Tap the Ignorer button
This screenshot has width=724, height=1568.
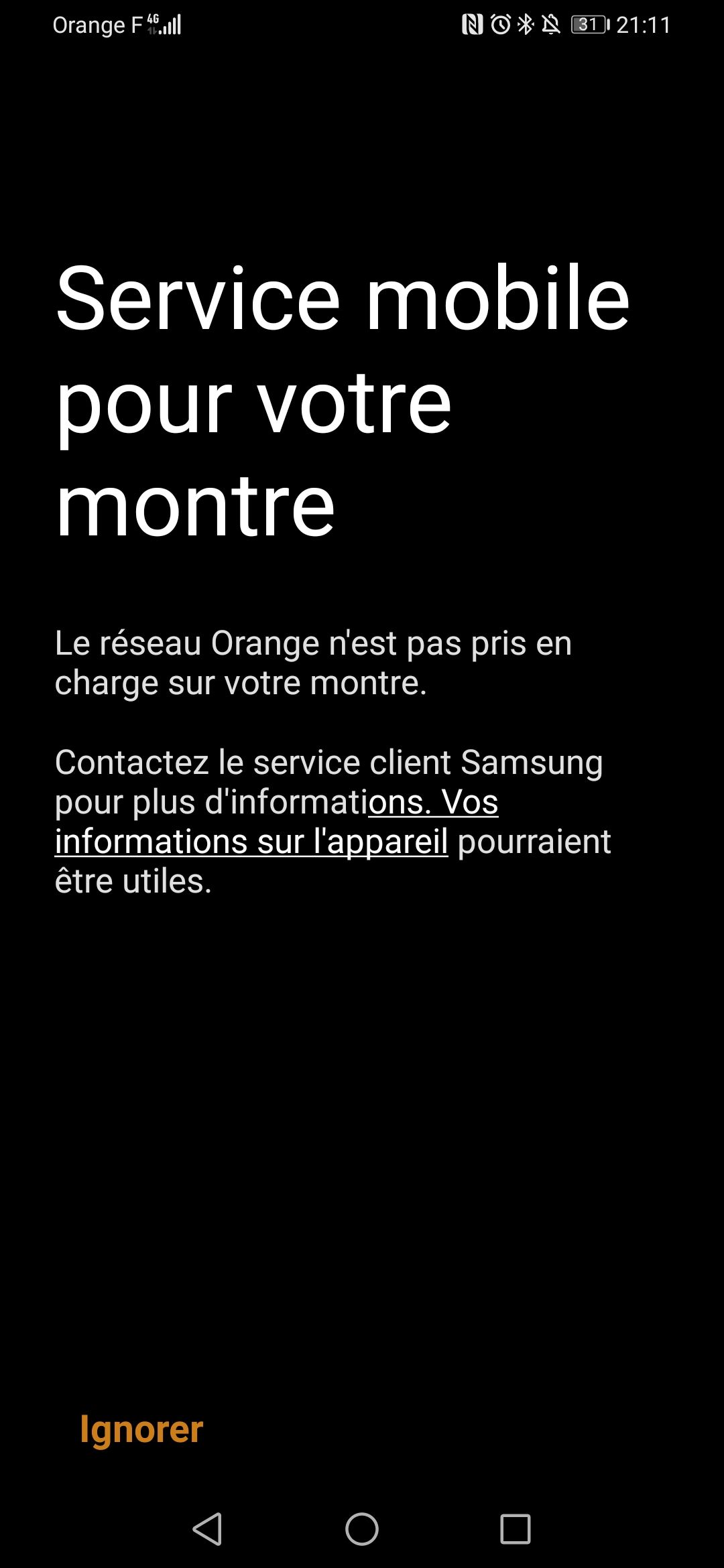[x=141, y=1429]
